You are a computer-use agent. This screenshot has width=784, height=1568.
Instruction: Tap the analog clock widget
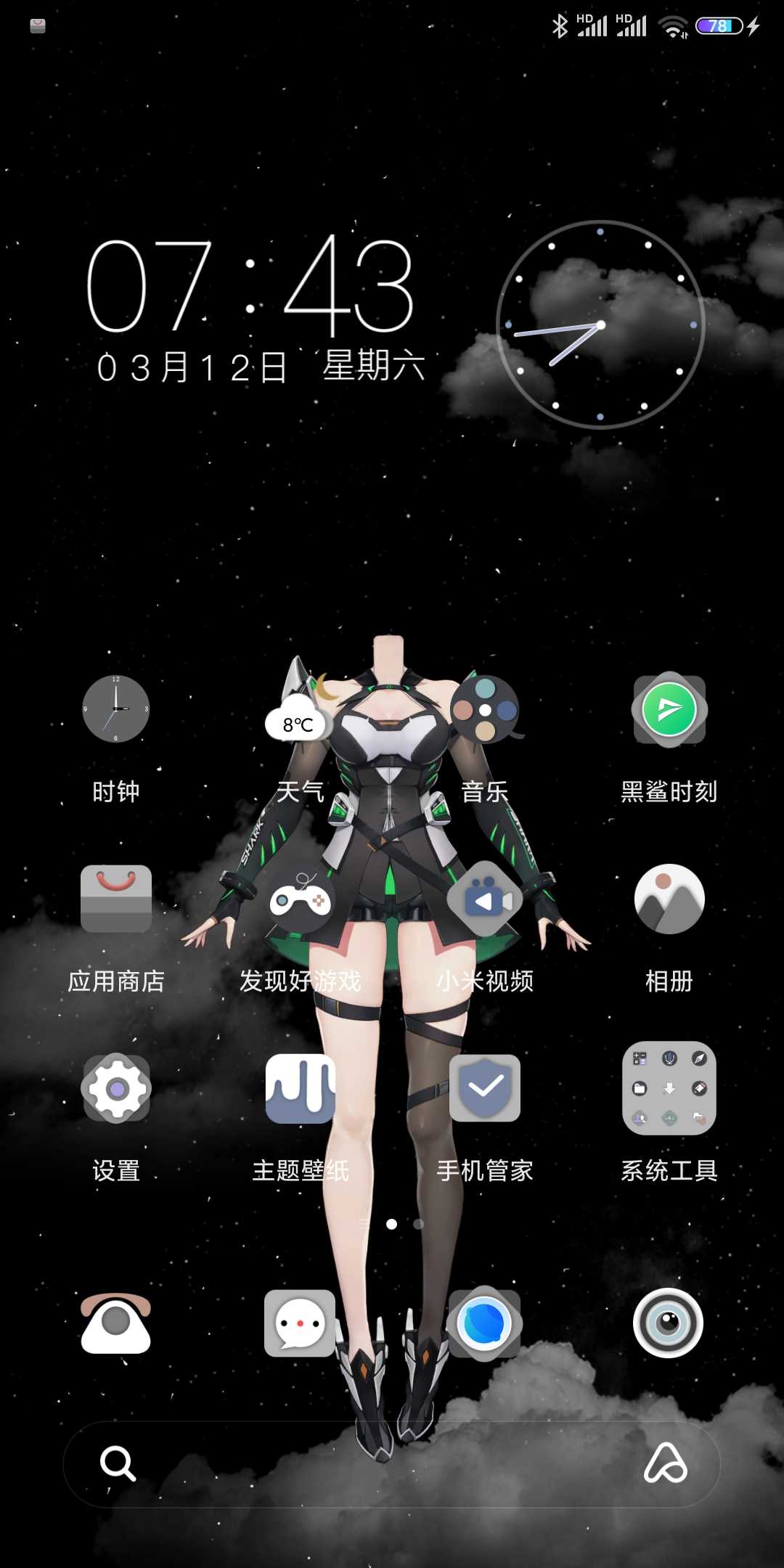pos(600,324)
